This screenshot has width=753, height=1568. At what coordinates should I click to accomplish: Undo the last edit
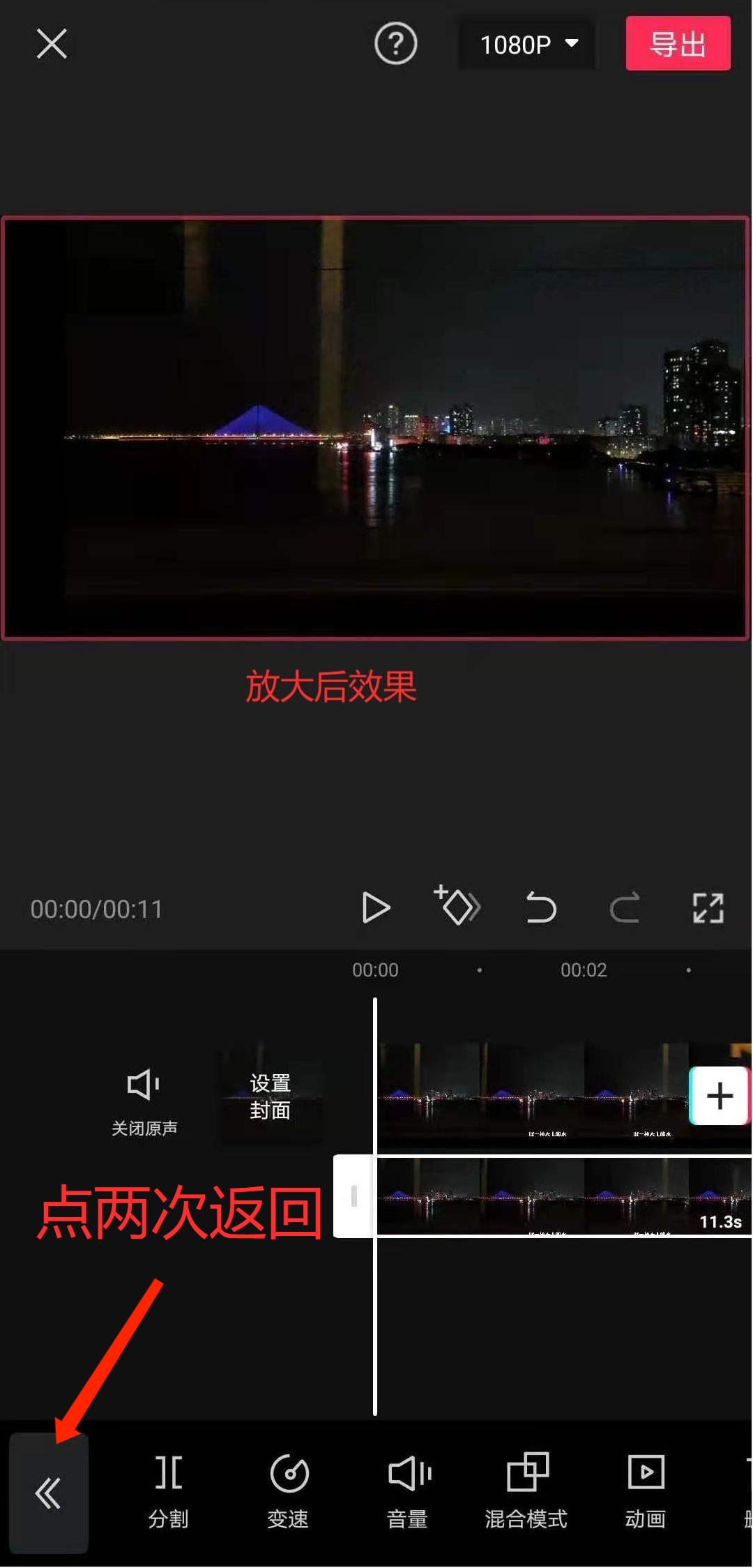click(542, 908)
